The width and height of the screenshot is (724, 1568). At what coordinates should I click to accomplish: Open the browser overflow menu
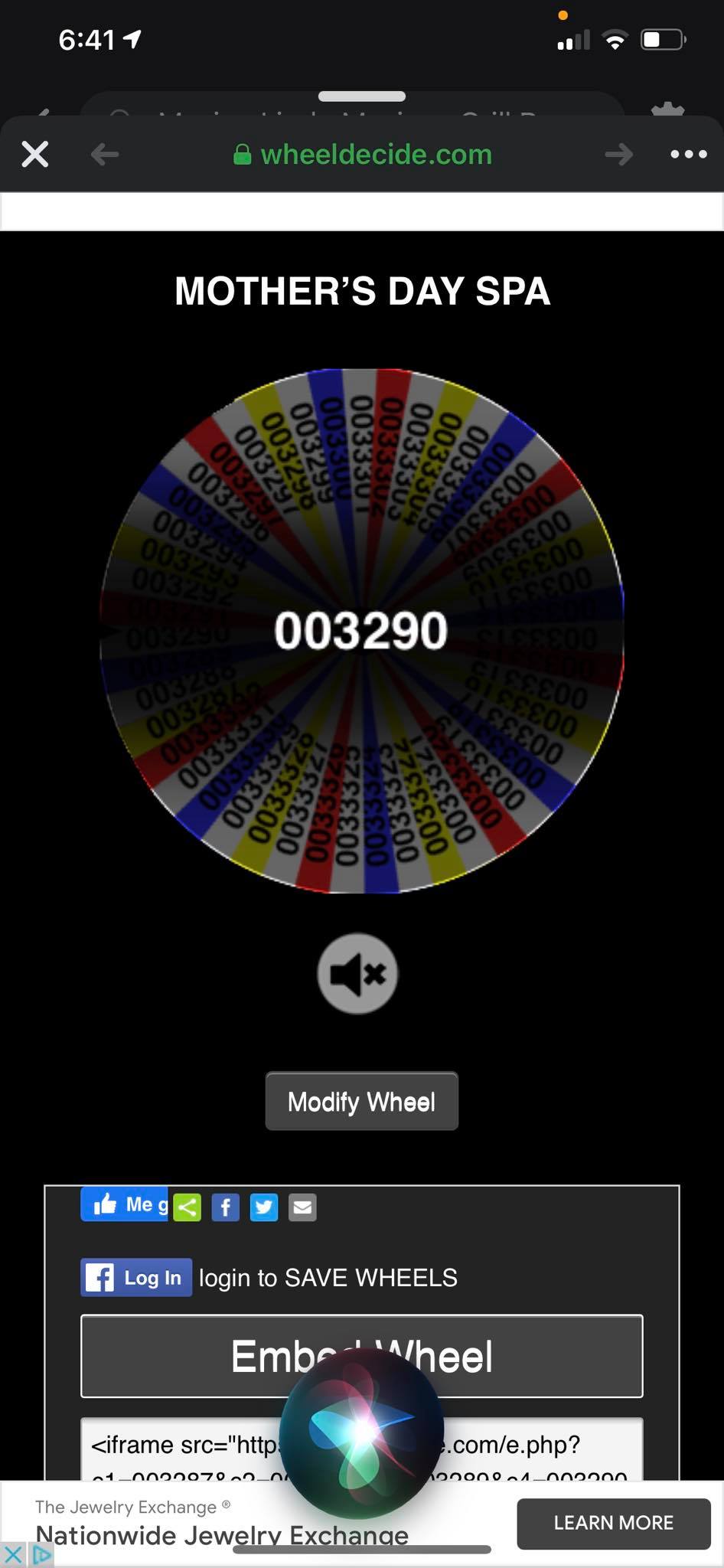coord(688,155)
